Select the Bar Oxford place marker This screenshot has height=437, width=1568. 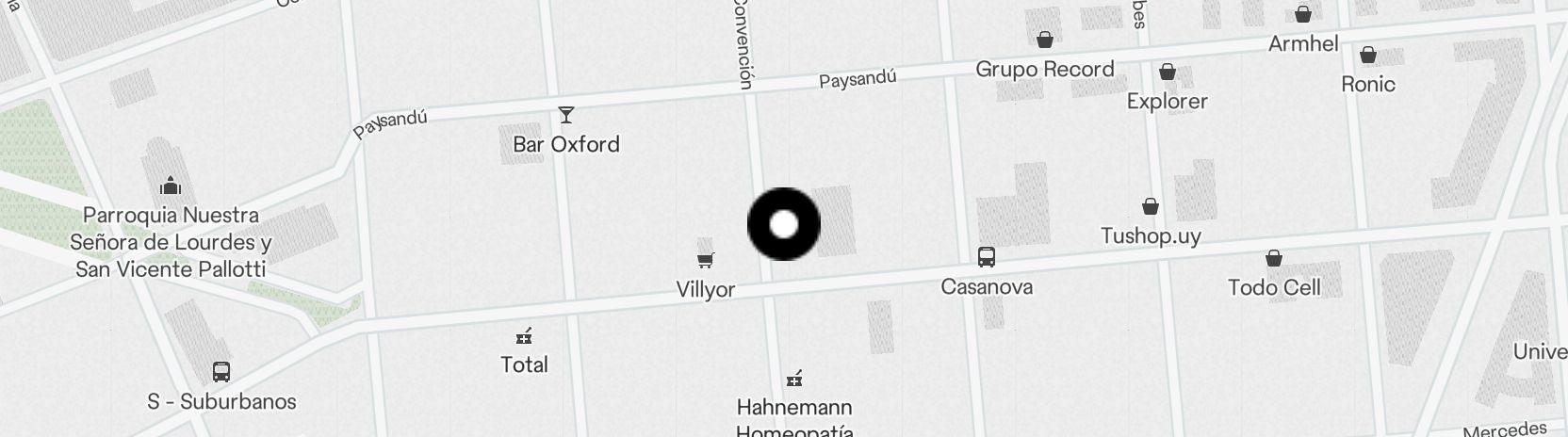tap(565, 116)
